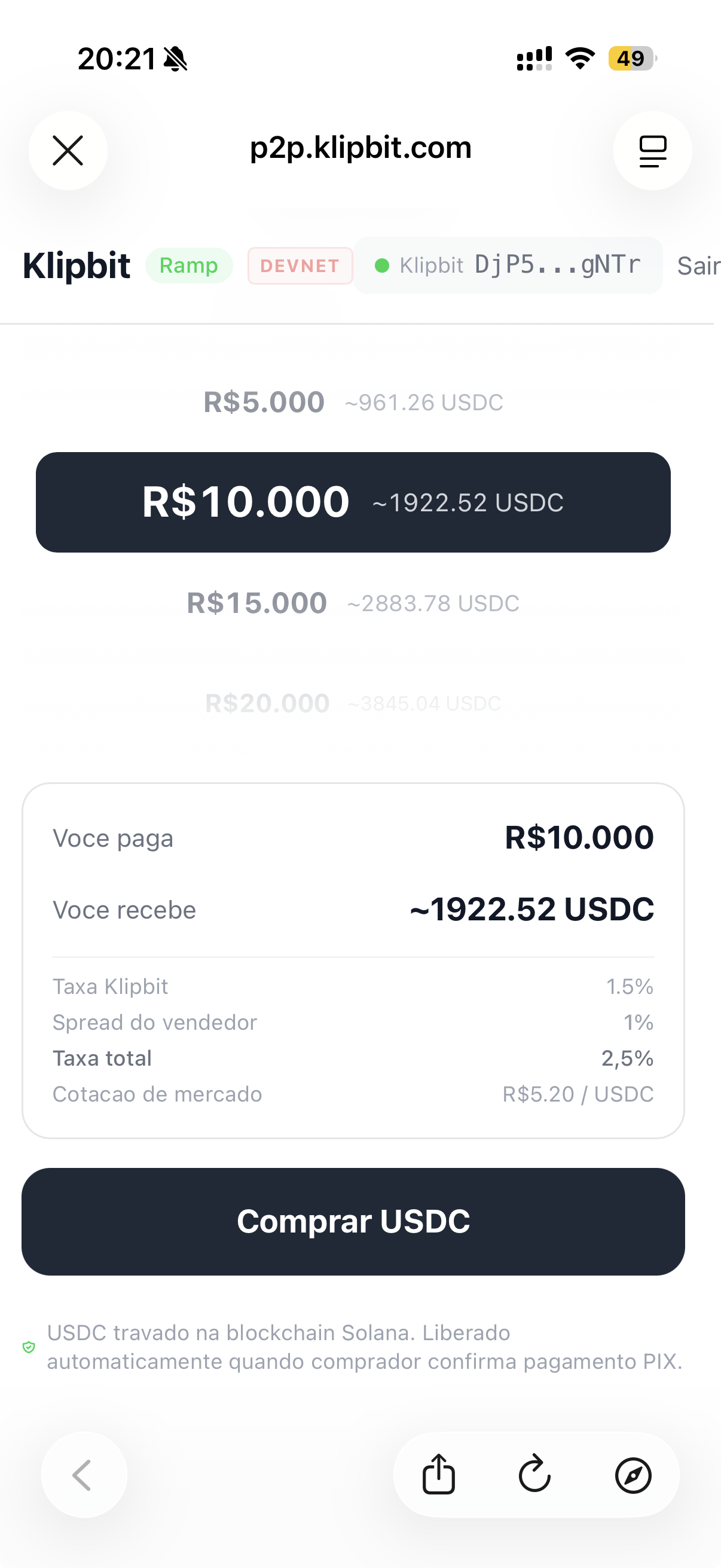Close the in-app browser with the X
Screen dimensions: 721x1568
[x=68, y=150]
